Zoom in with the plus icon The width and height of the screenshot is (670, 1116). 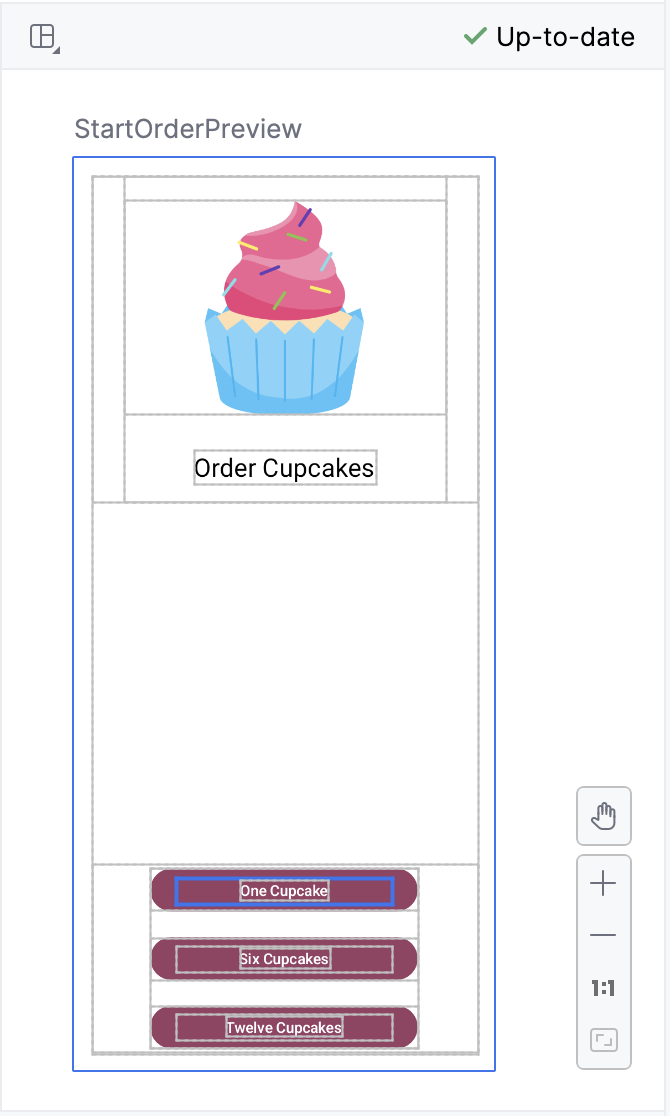click(x=604, y=884)
